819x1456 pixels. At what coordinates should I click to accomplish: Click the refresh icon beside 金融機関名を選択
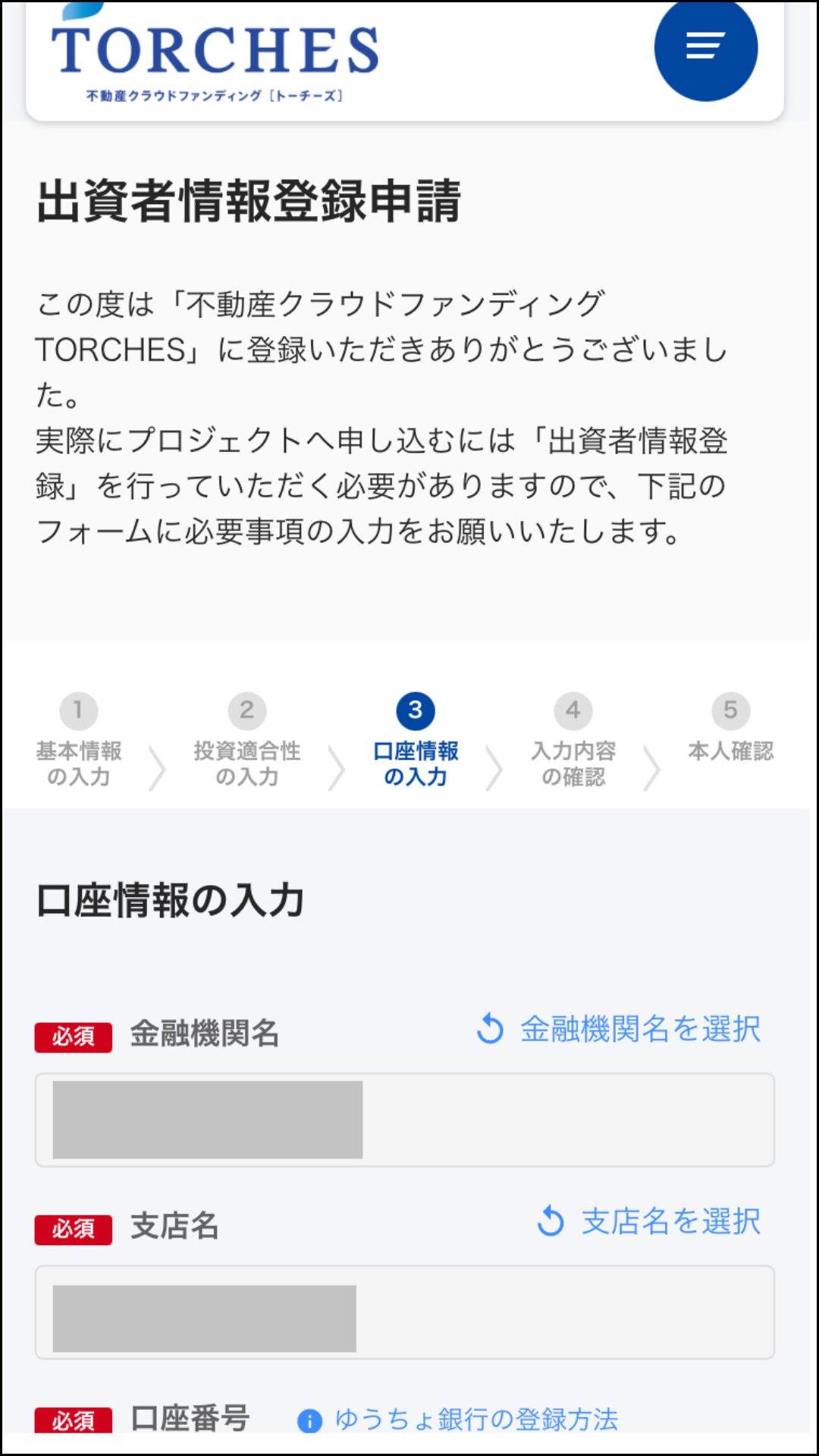(489, 1030)
